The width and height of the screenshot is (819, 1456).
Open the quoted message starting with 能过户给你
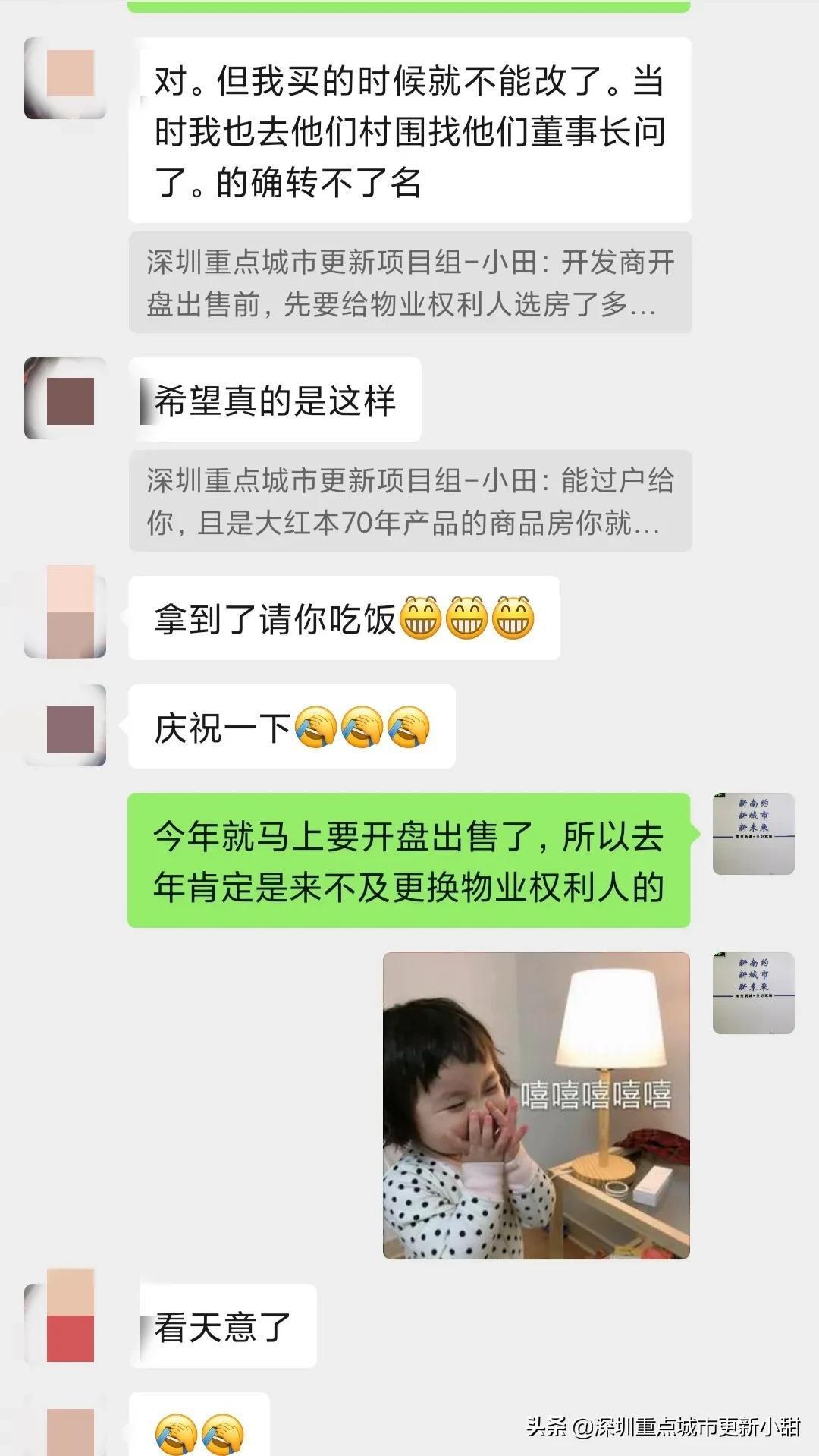pyautogui.click(x=410, y=501)
